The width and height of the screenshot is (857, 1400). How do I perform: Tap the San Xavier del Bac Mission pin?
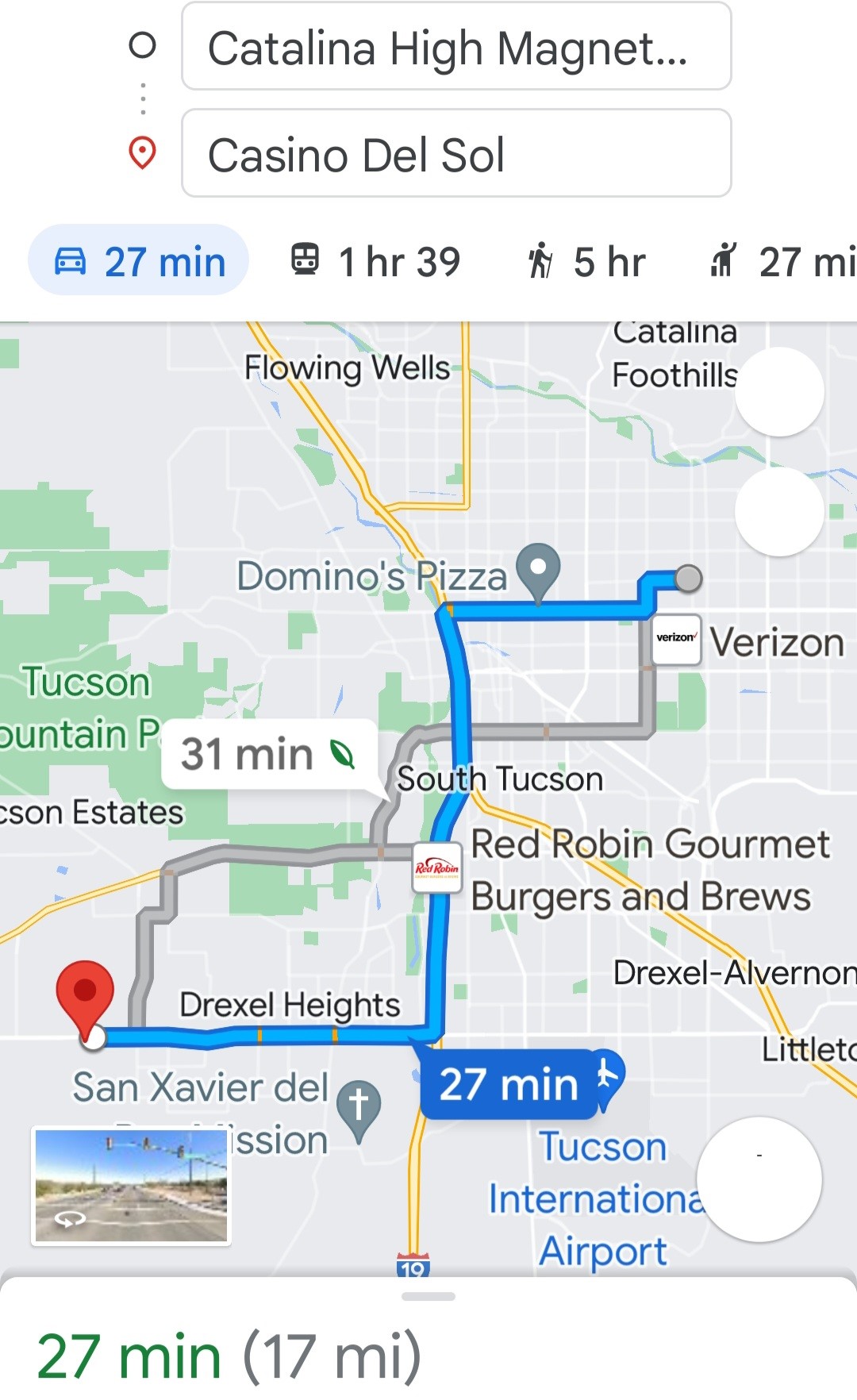pyautogui.click(x=359, y=1105)
